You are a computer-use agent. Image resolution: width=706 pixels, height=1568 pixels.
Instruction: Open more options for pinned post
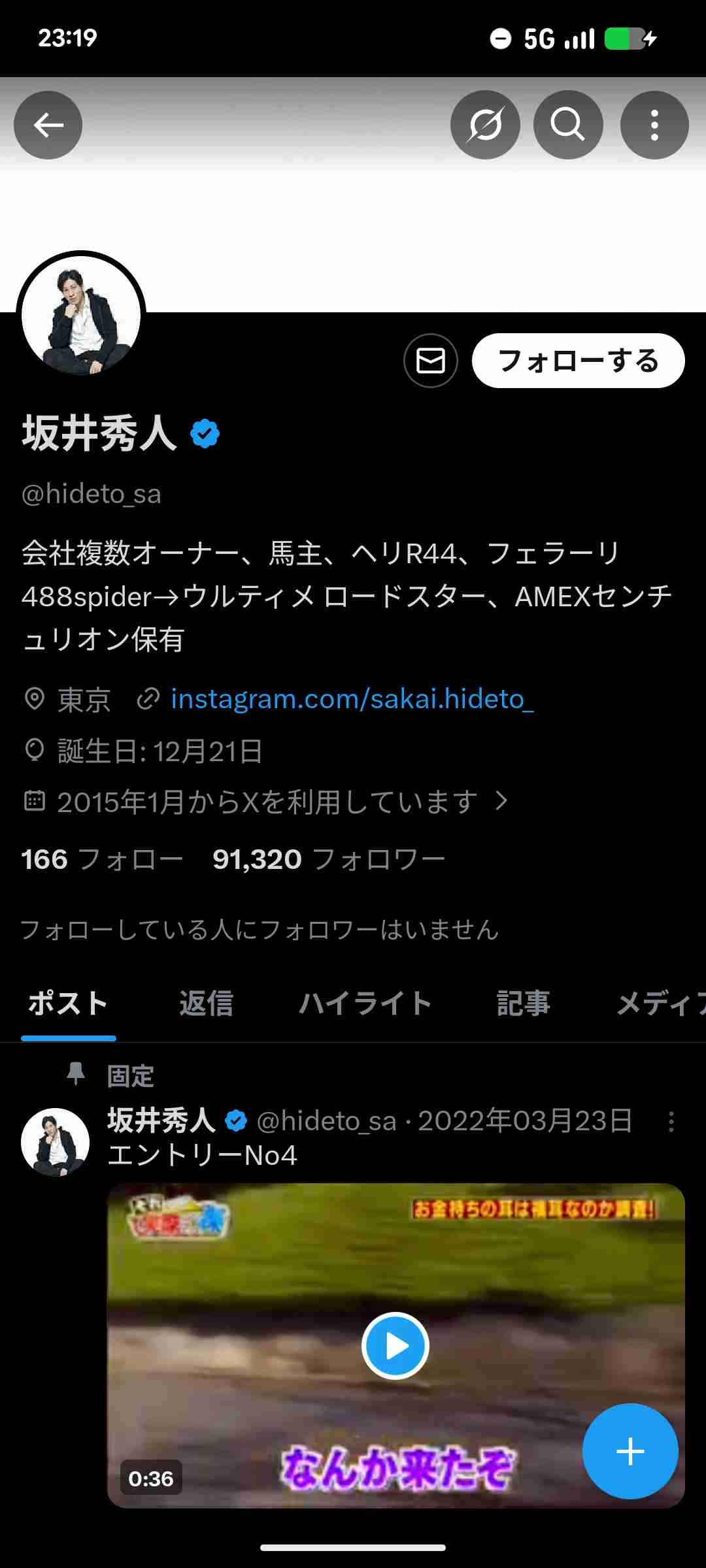(671, 1122)
